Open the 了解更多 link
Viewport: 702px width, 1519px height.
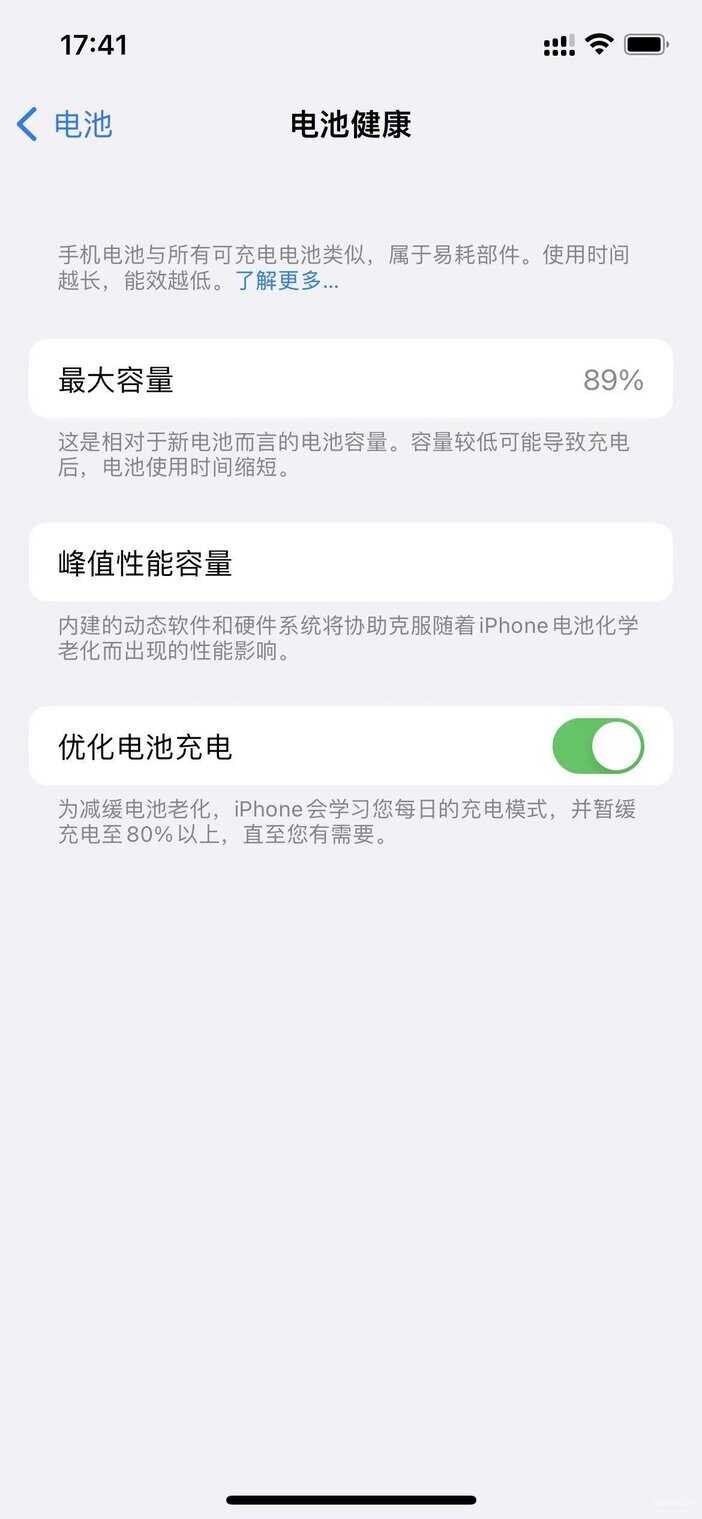click(287, 281)
